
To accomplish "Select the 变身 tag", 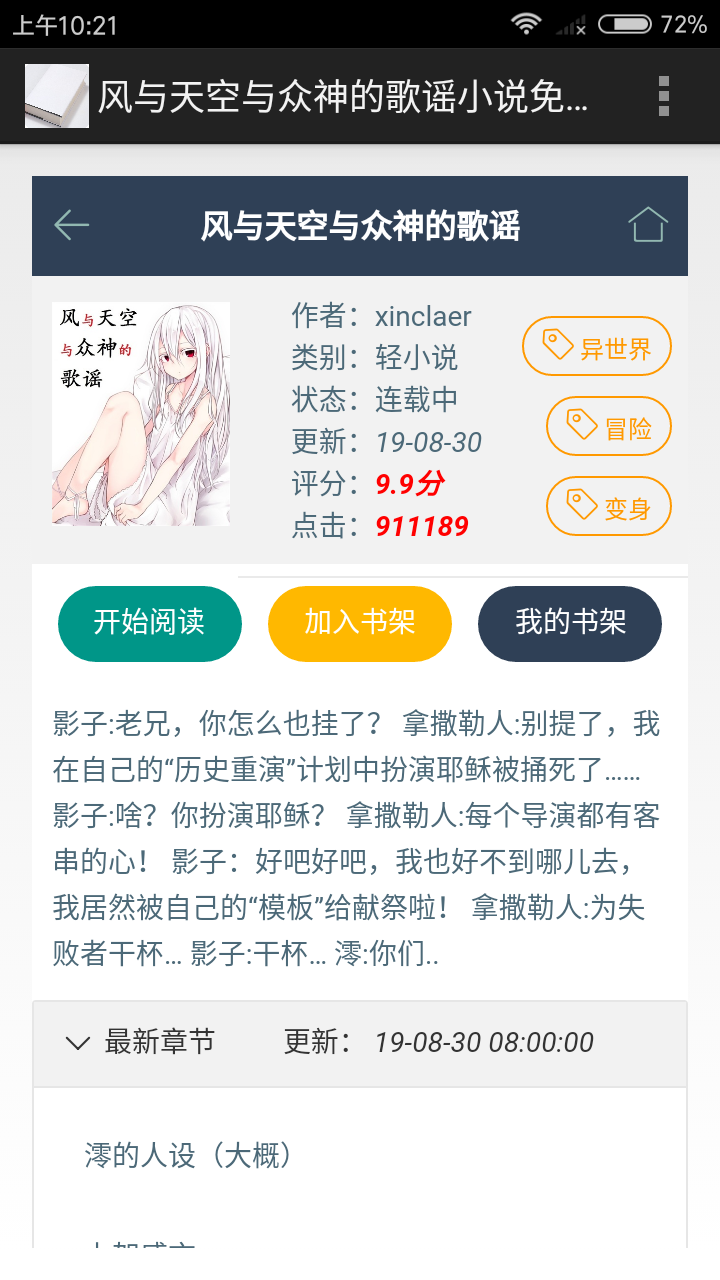I will [609, 507].
